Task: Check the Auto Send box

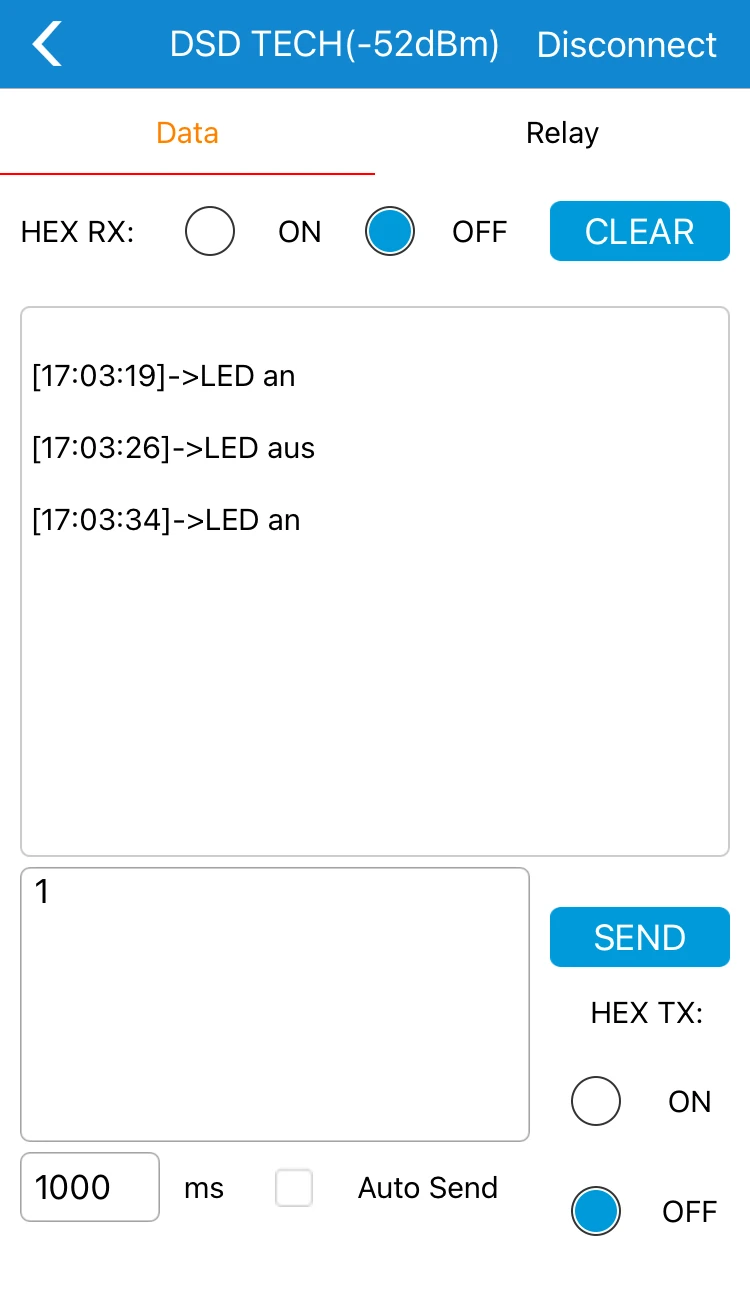Action: 294,1188
